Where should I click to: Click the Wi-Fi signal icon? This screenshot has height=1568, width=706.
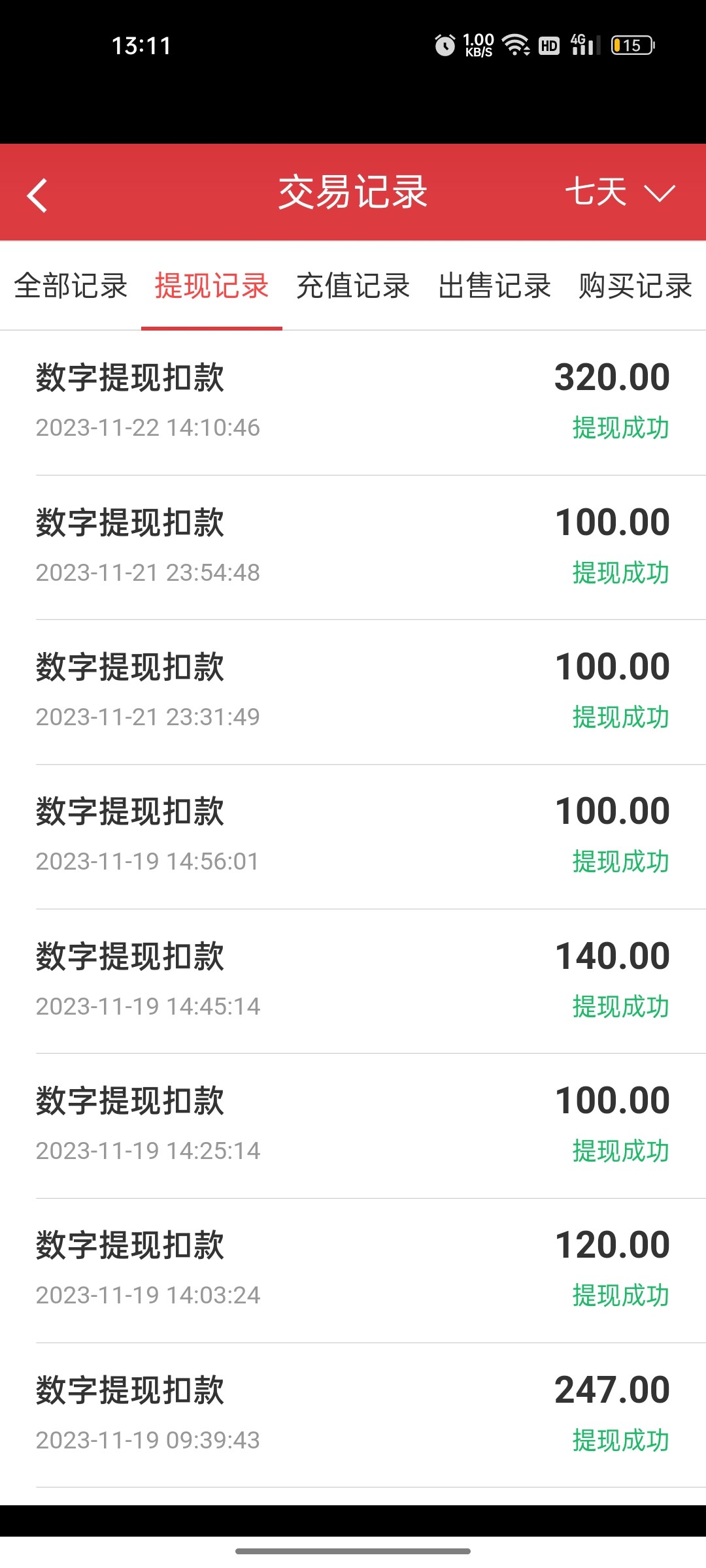click(x=514, y=44)
